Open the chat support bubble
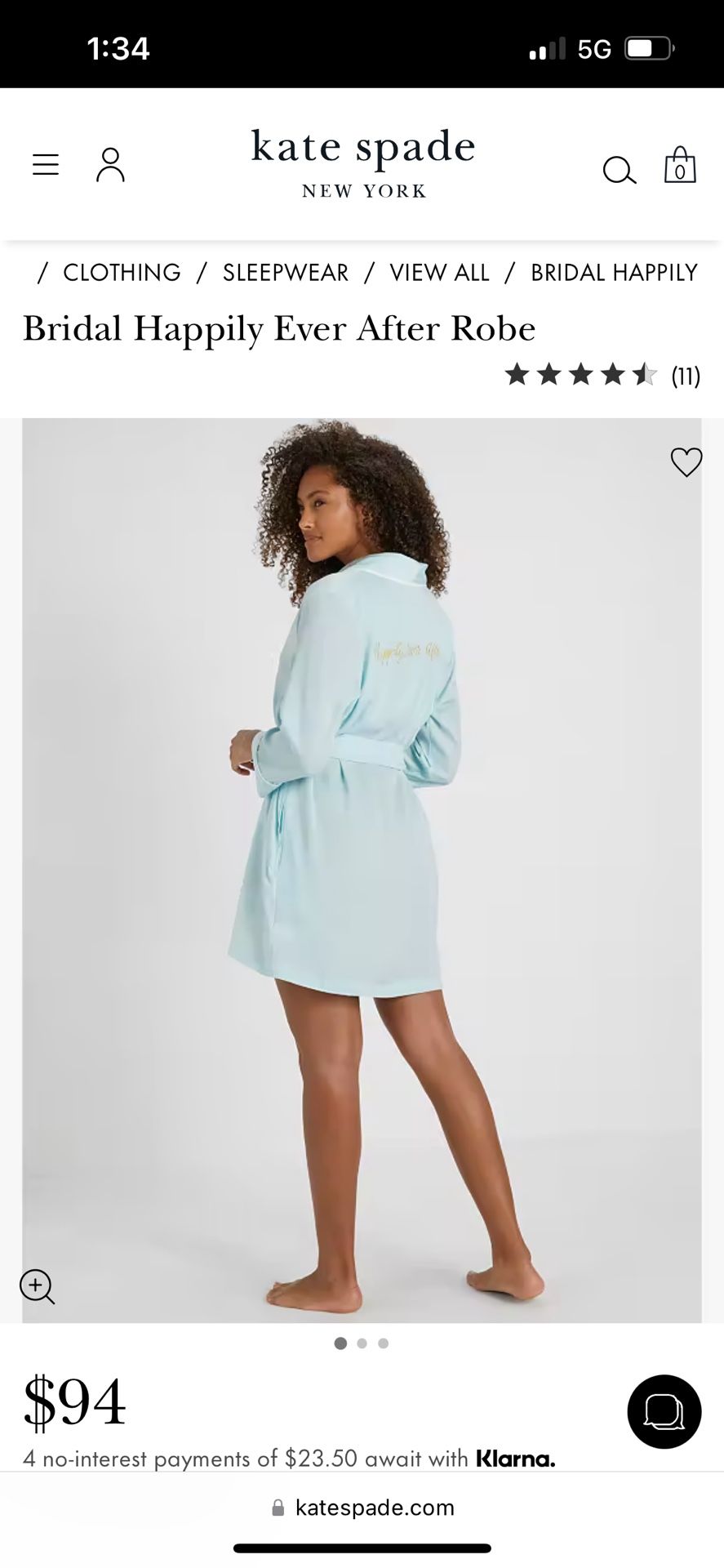The image size is (724, 1568). [663, 1410]
